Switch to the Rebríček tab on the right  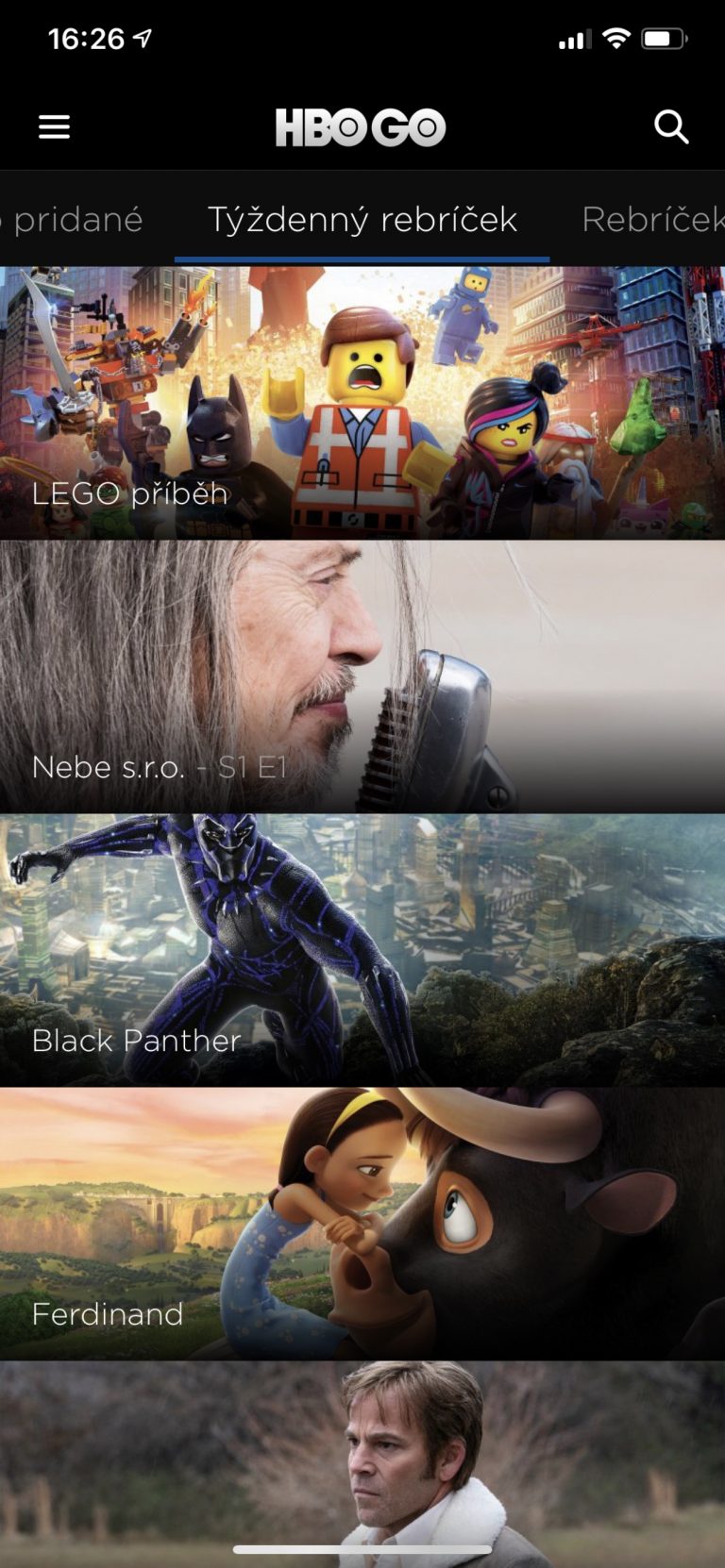coord(653,220)
